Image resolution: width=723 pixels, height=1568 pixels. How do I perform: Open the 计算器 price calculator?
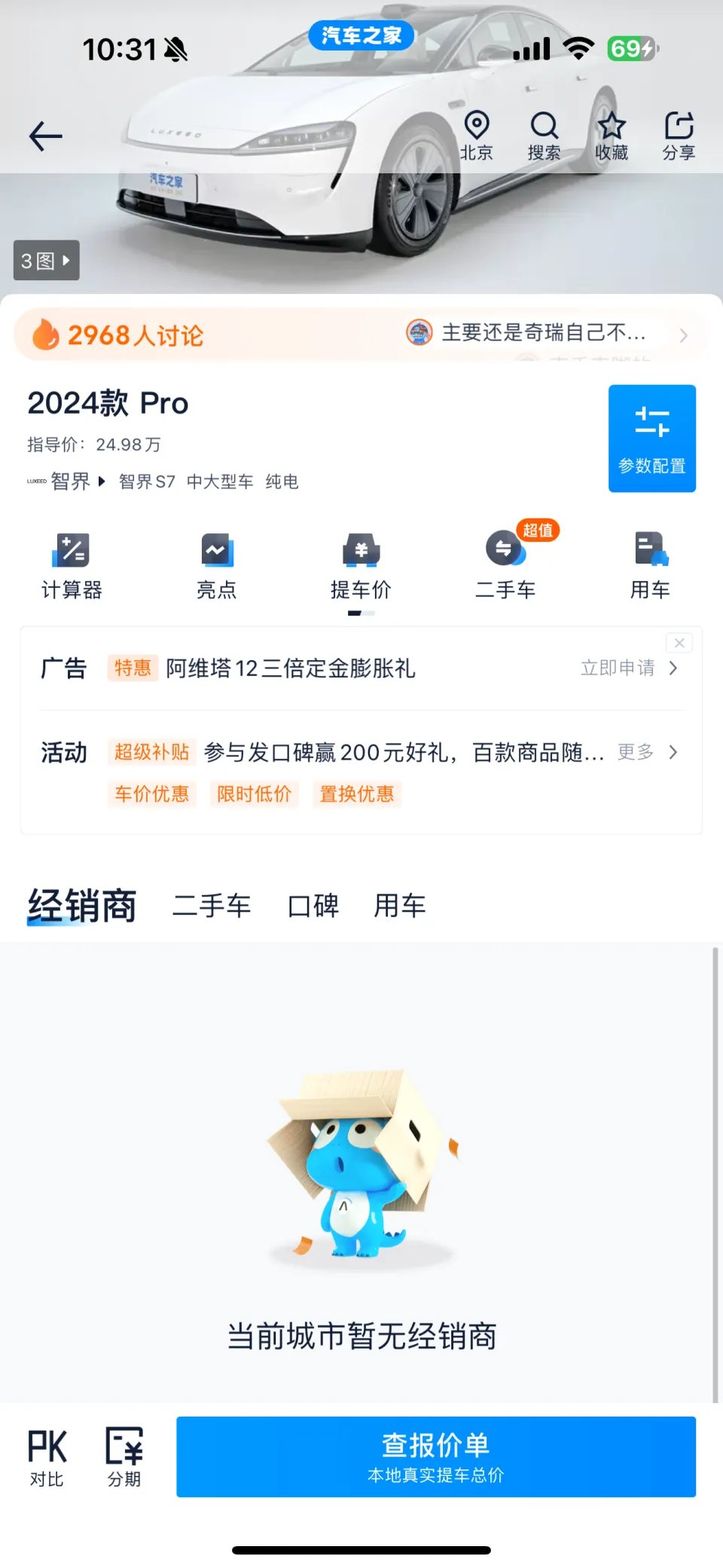click(x=72, y=566)
